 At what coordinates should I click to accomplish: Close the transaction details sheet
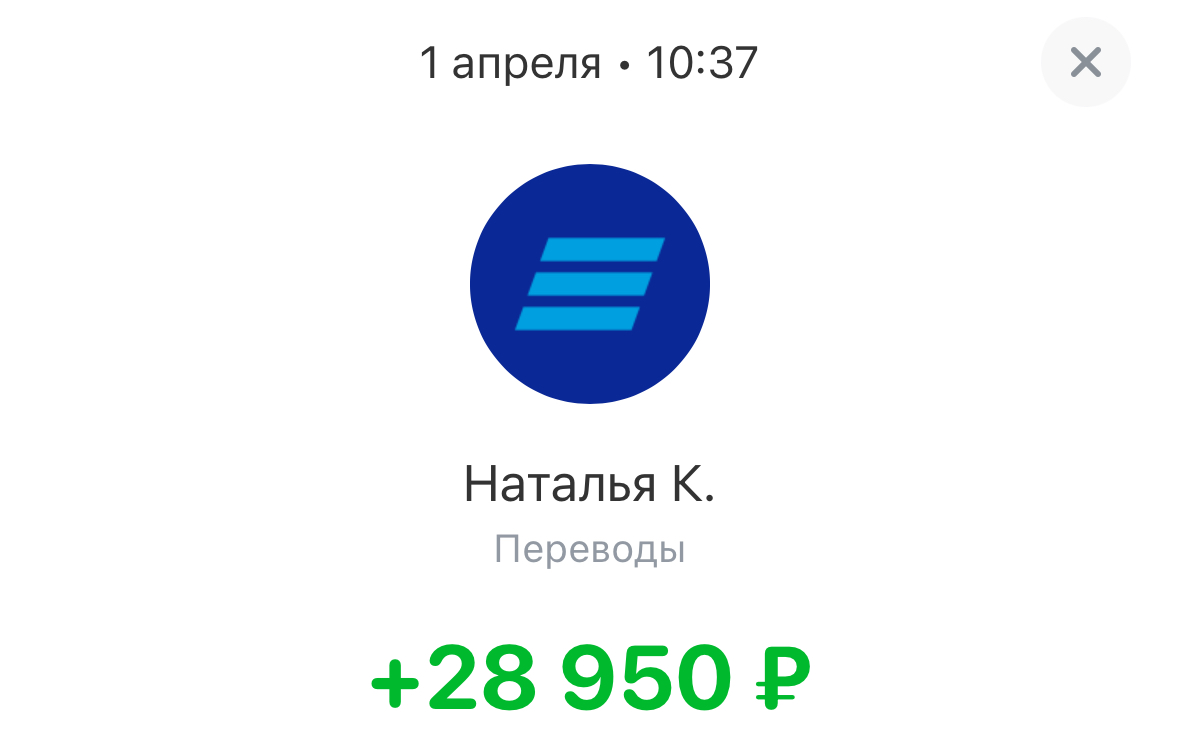tap(1085, 63)
